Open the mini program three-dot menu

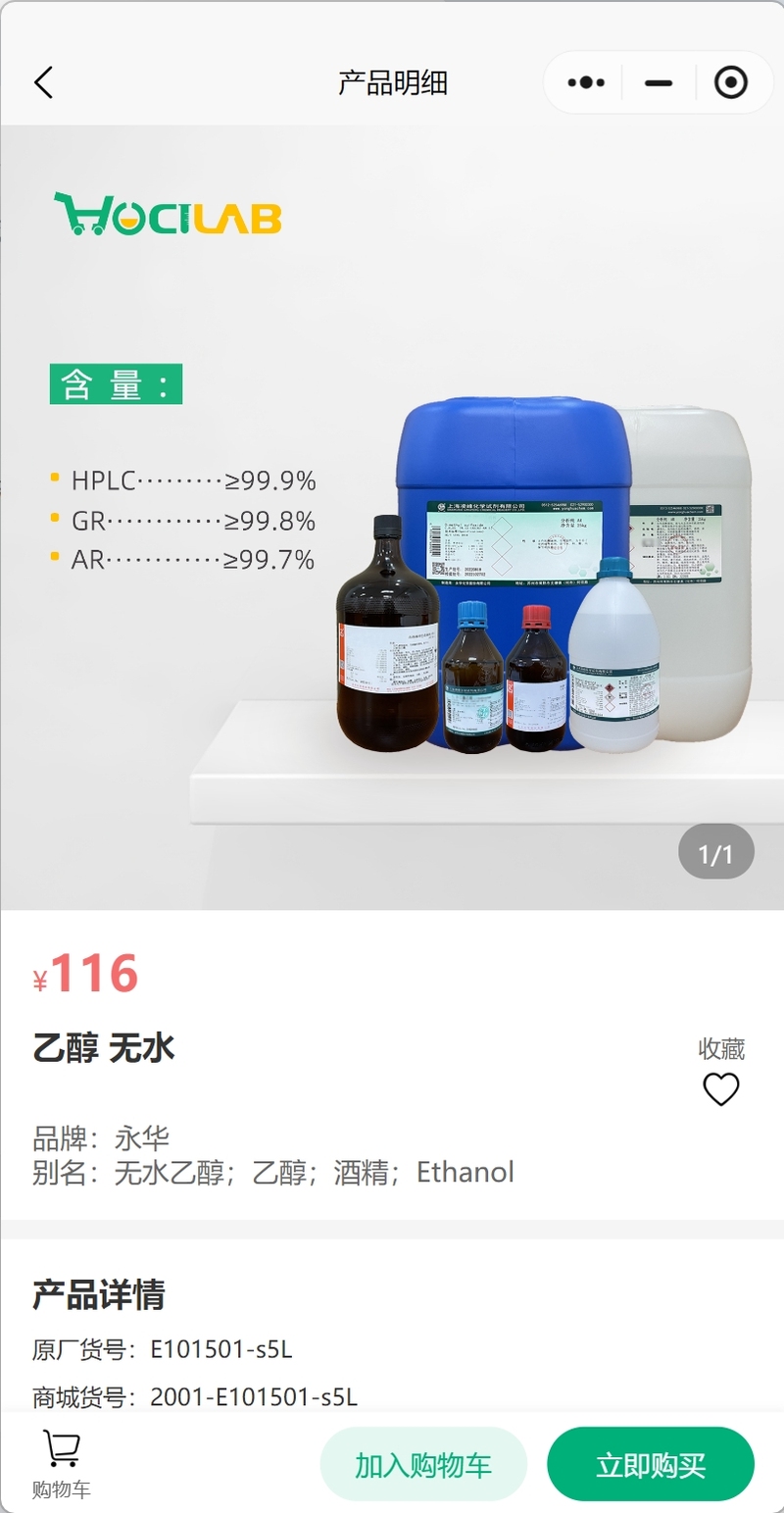click(x=586, y=83)
